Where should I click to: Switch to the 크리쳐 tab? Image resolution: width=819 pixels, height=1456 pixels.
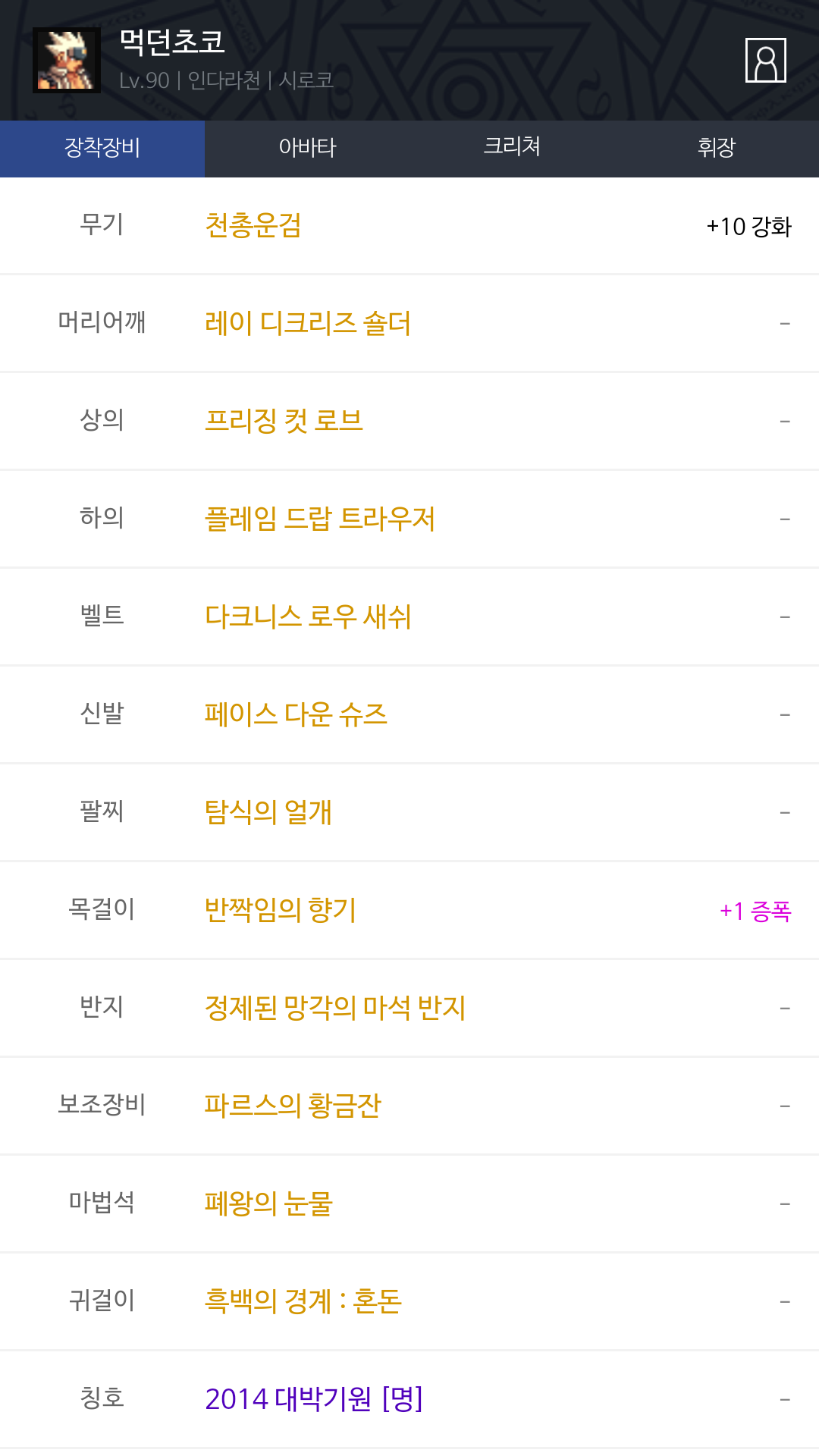(512, 148)
